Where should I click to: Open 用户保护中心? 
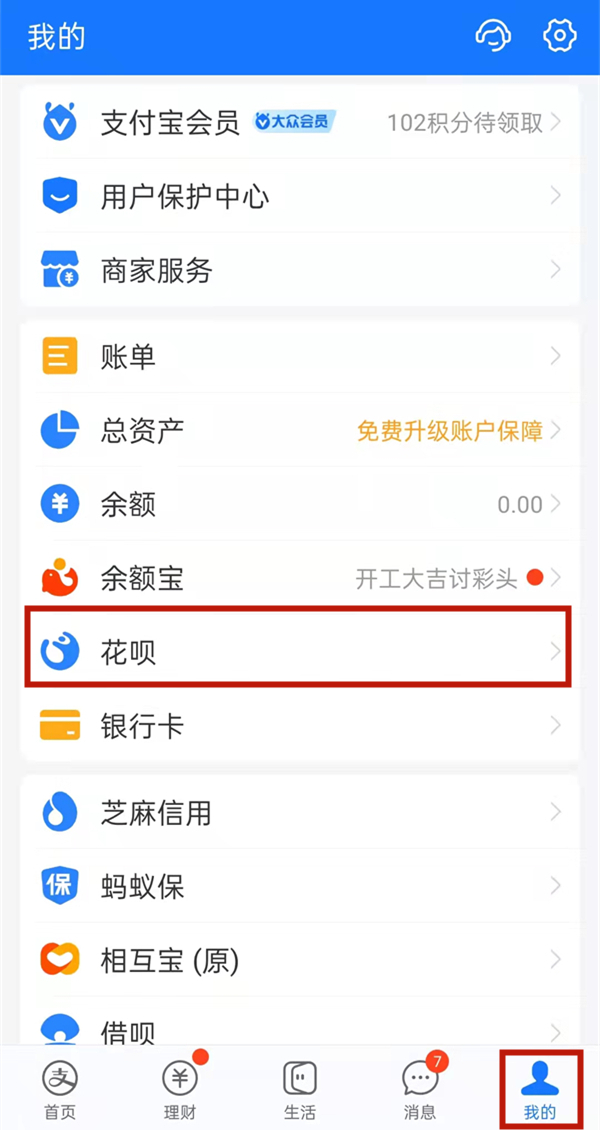300,196
